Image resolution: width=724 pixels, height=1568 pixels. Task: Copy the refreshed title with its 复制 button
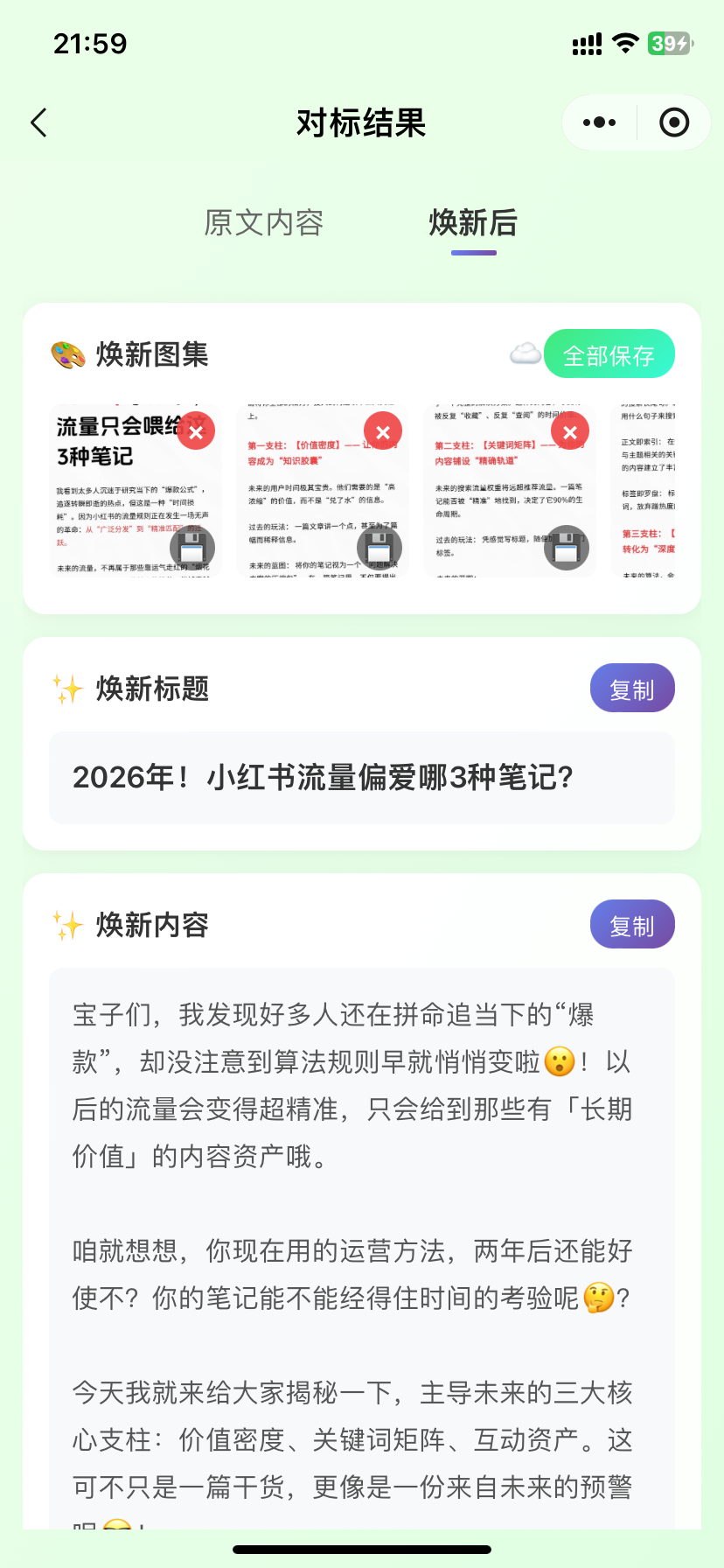click(x=632, y=688)
